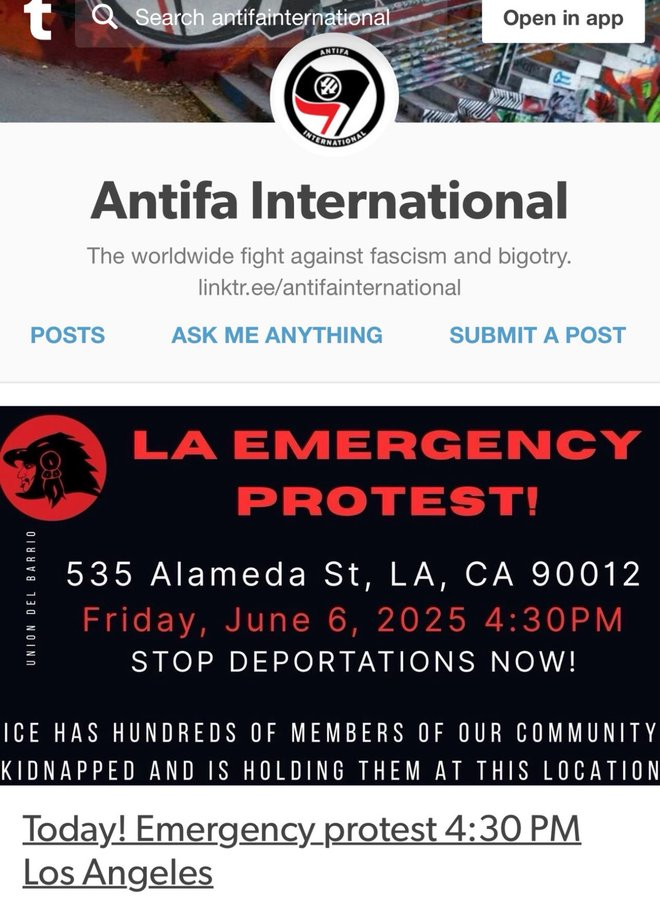Screen dimensions: 660x900
Task: Open the LA Emergency Protest image post
Action: pos(330,595)
